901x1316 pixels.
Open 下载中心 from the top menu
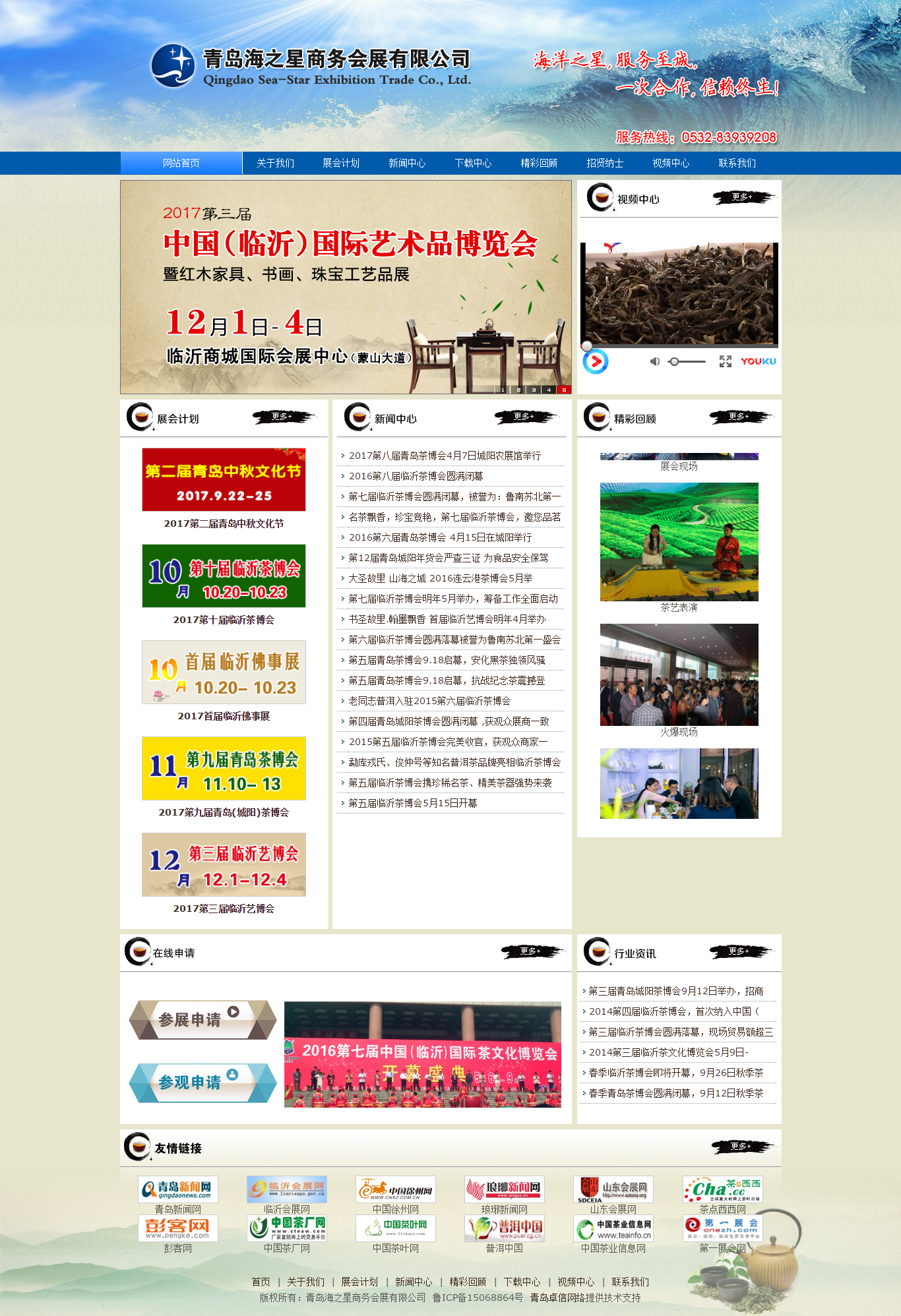pos(473,163)
